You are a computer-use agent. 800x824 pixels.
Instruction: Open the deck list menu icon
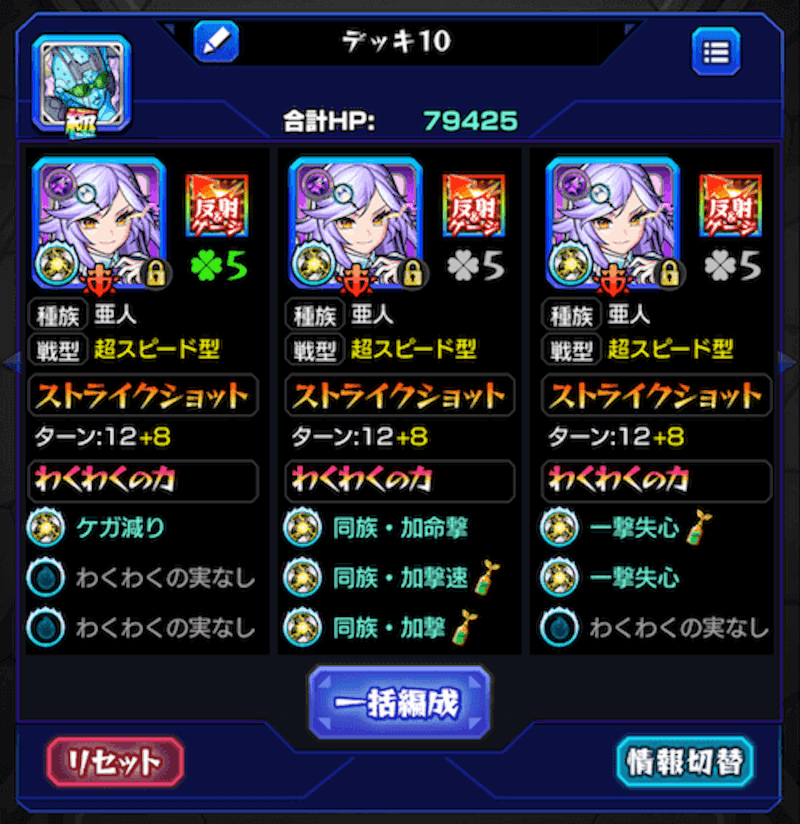tap(715, 52)
